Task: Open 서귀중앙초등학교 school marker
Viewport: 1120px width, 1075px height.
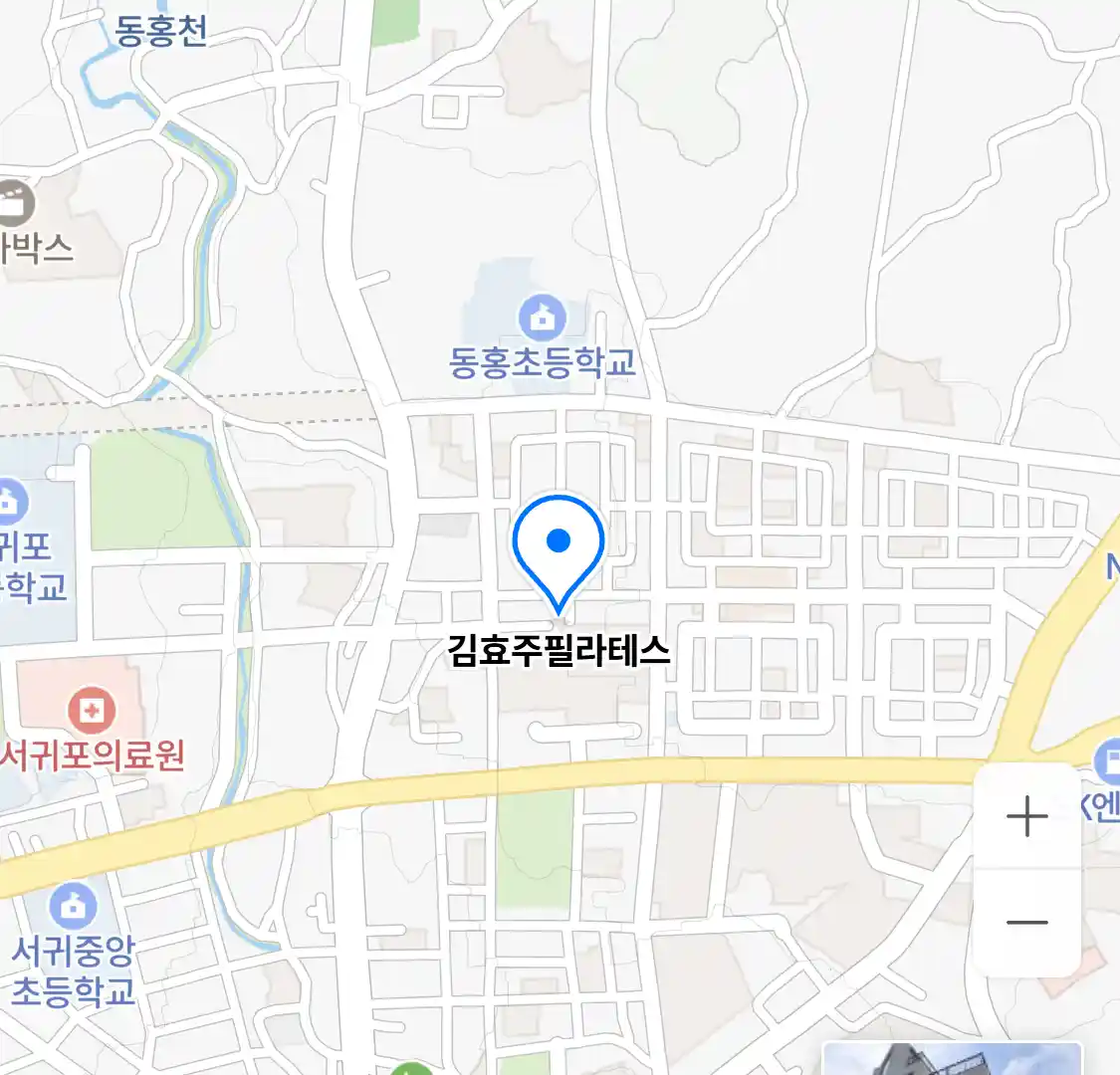Action: (74, 905)
